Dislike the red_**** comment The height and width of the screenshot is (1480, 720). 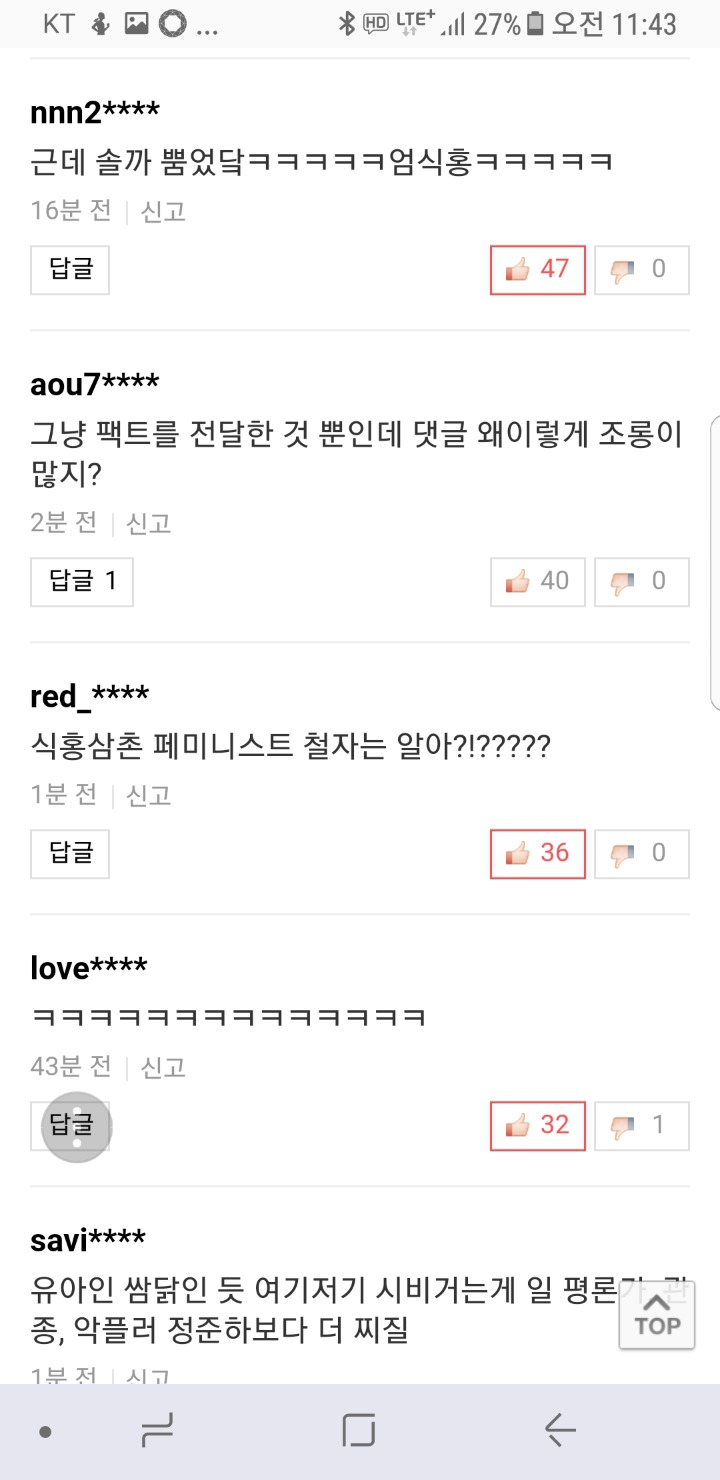(x=641, y=853)
